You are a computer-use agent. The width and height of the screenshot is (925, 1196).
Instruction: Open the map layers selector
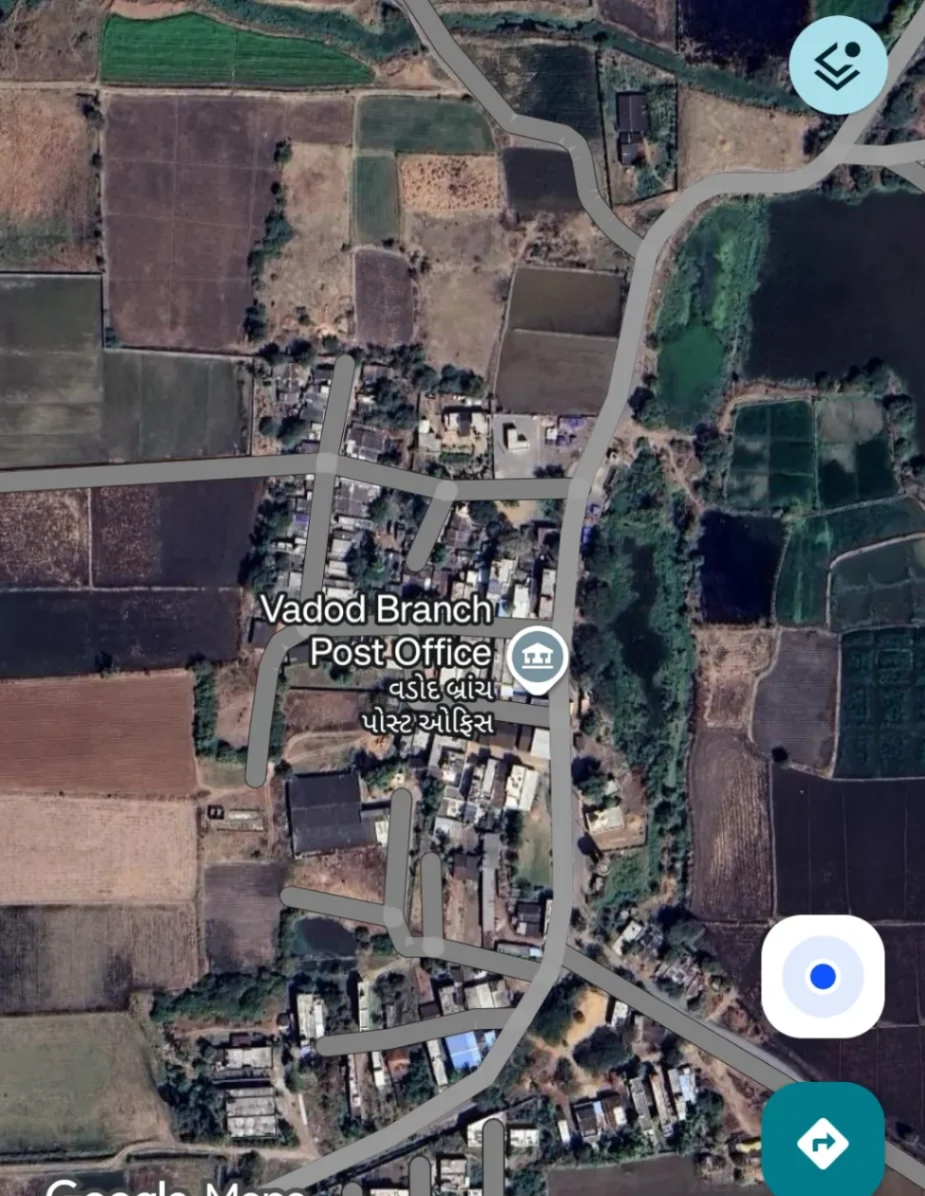tap(838, 64)
